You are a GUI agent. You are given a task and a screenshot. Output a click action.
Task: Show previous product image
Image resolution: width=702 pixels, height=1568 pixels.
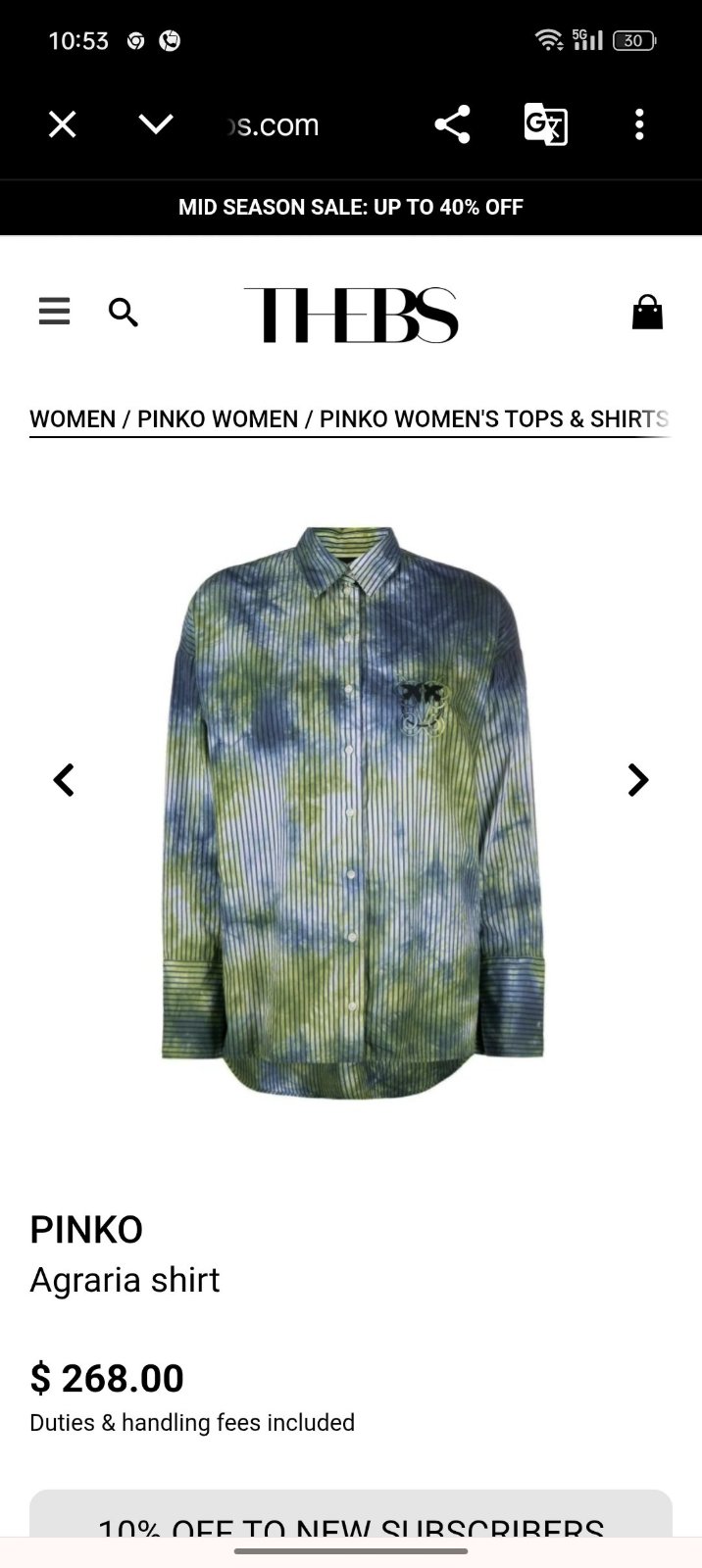pyautogui.click(x=64, y=780)
